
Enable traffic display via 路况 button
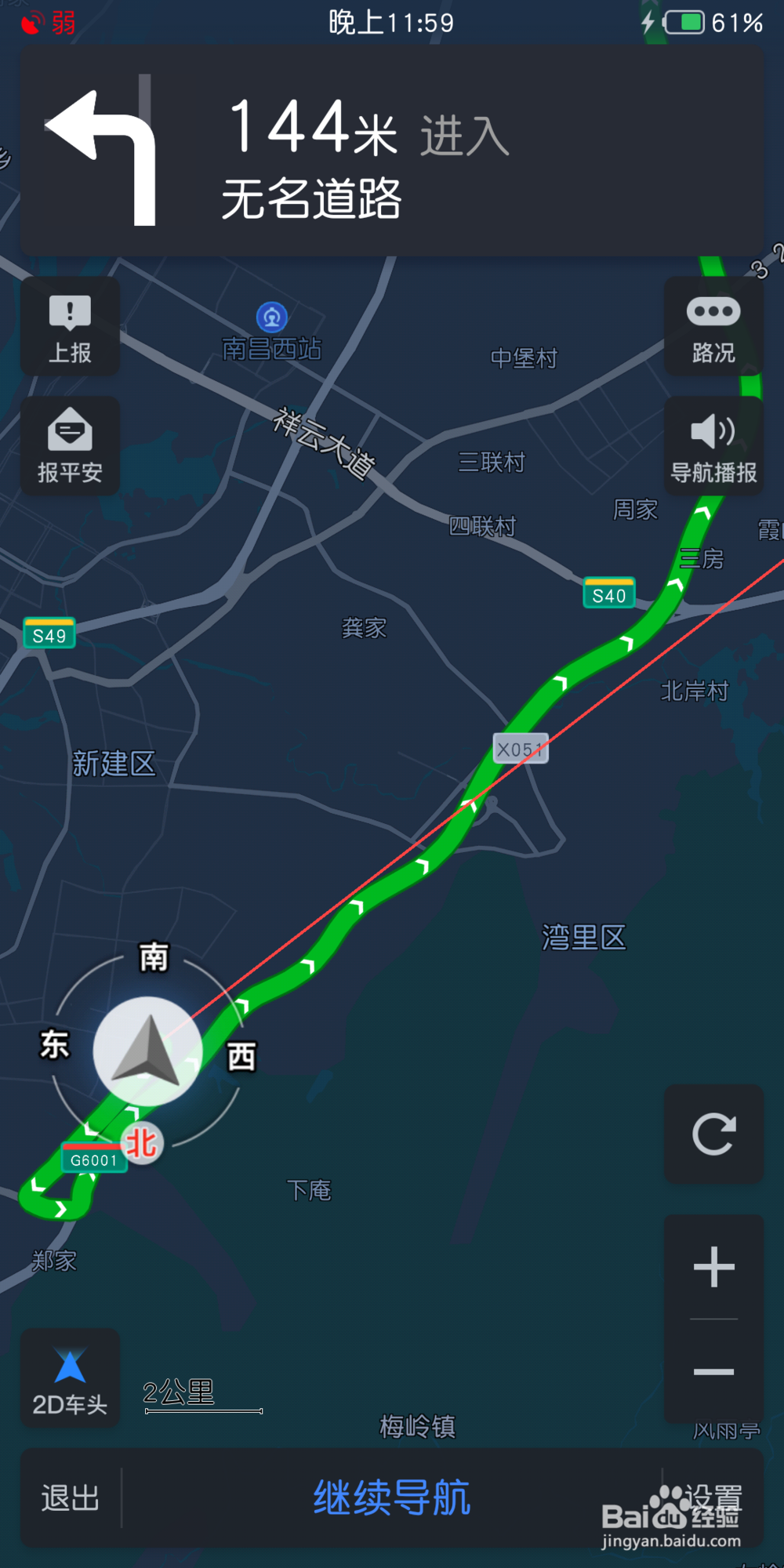pos(713,327)
